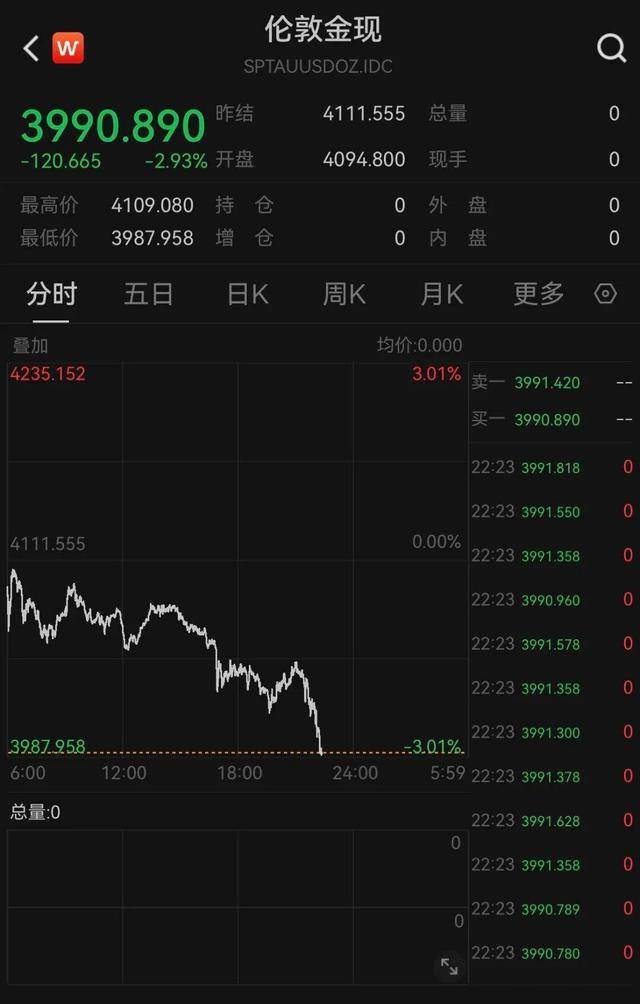Switch to the 五日 chart tab

click(148, 294)
